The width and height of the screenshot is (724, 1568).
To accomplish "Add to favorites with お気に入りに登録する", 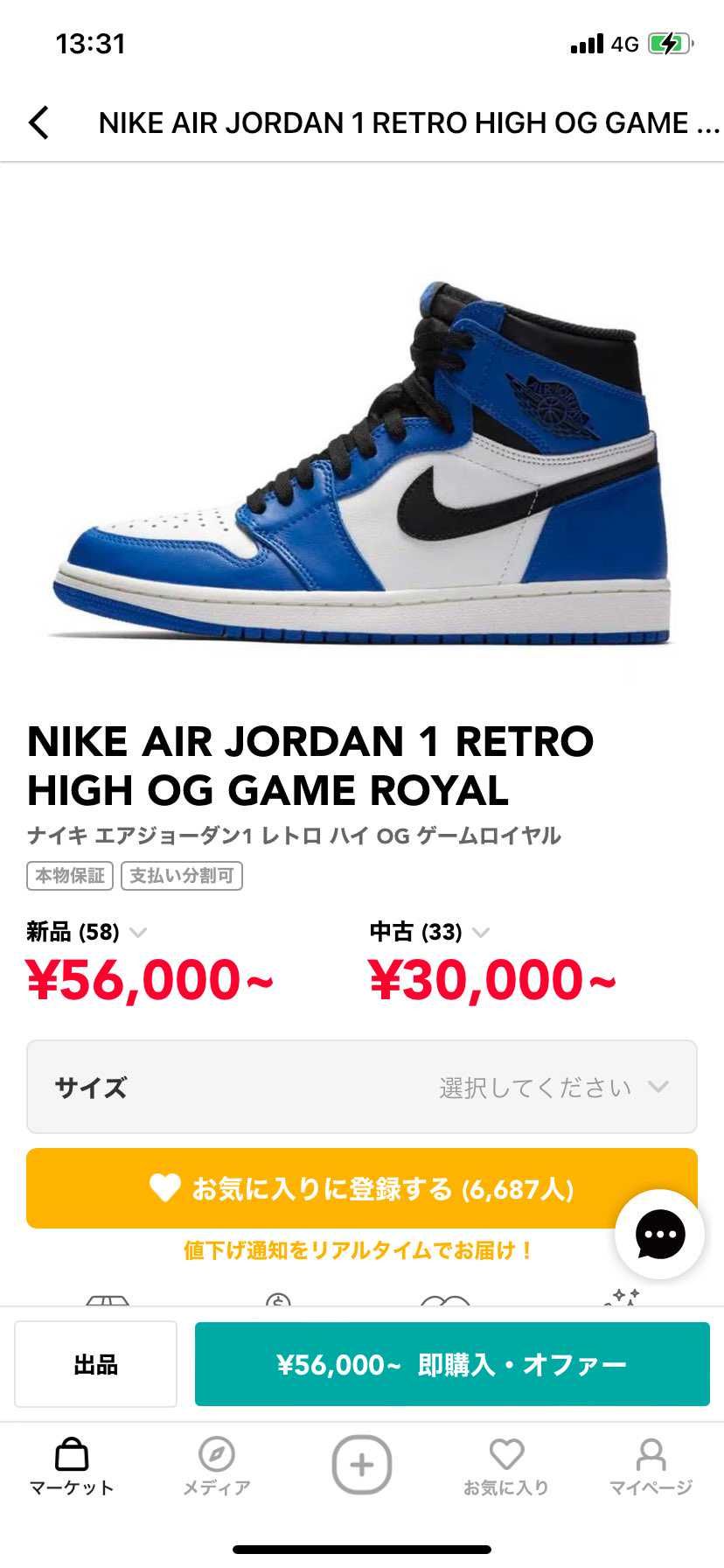I will [x=361, y=1188].
